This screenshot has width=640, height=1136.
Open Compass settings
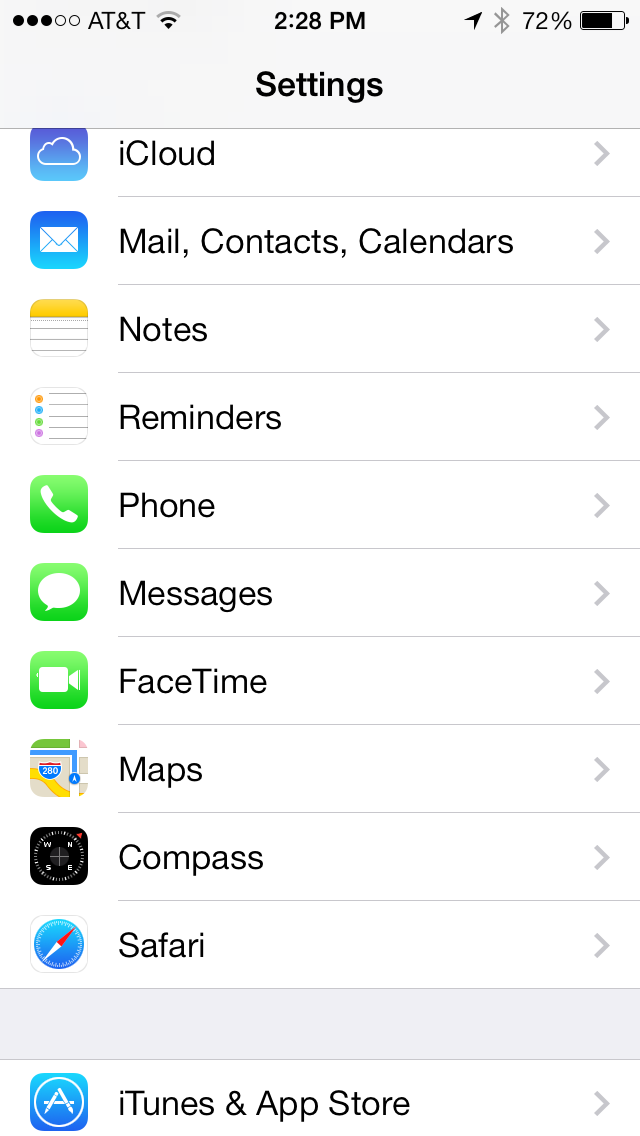[320, 857]
